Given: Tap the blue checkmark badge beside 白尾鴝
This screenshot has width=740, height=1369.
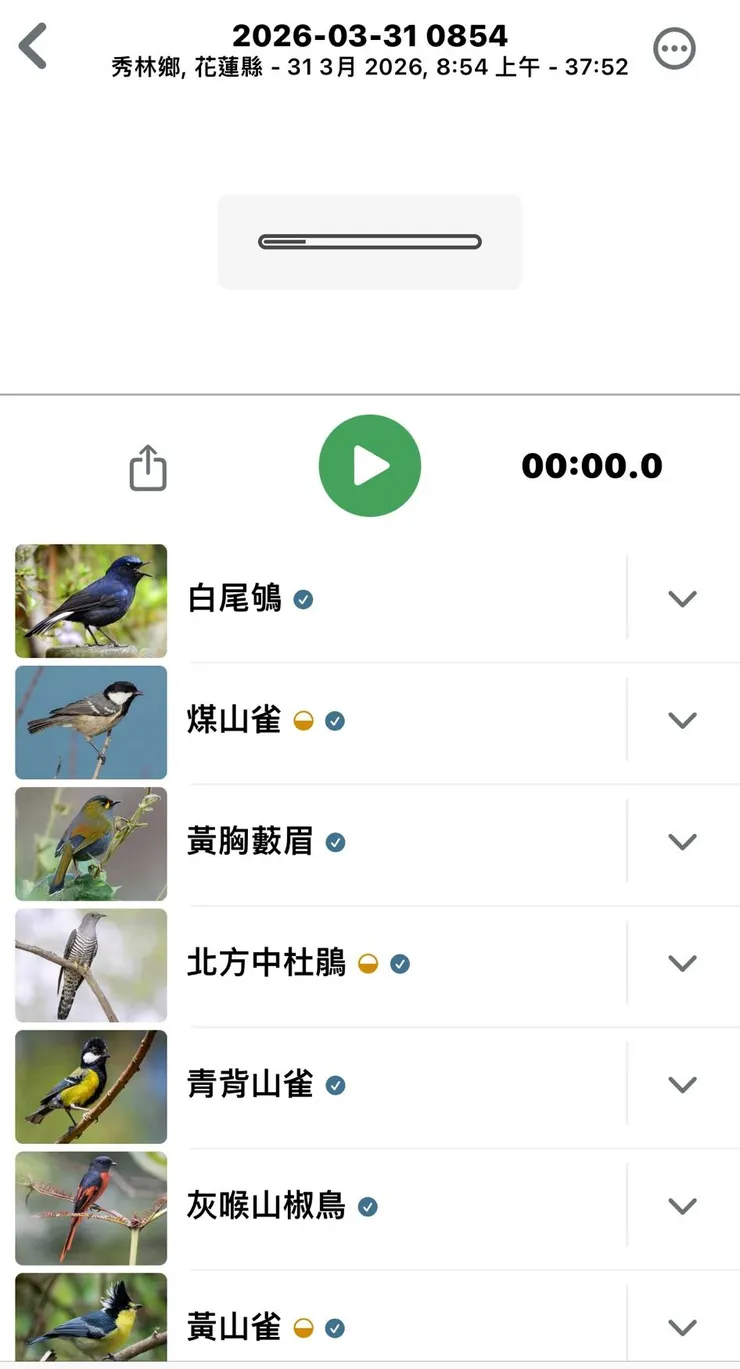Looking at the screenshot, I should [x=303, y=600].
